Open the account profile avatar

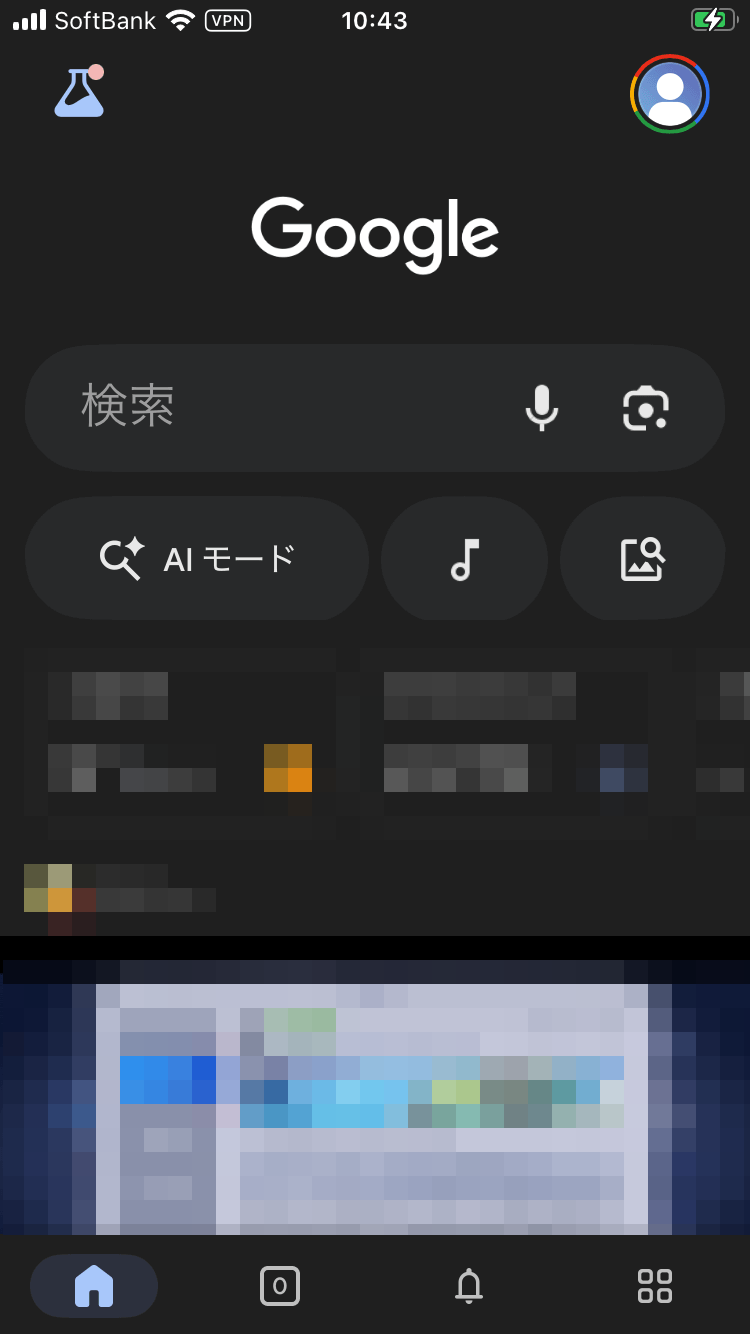pyautogui.click(x=670, y=94)
